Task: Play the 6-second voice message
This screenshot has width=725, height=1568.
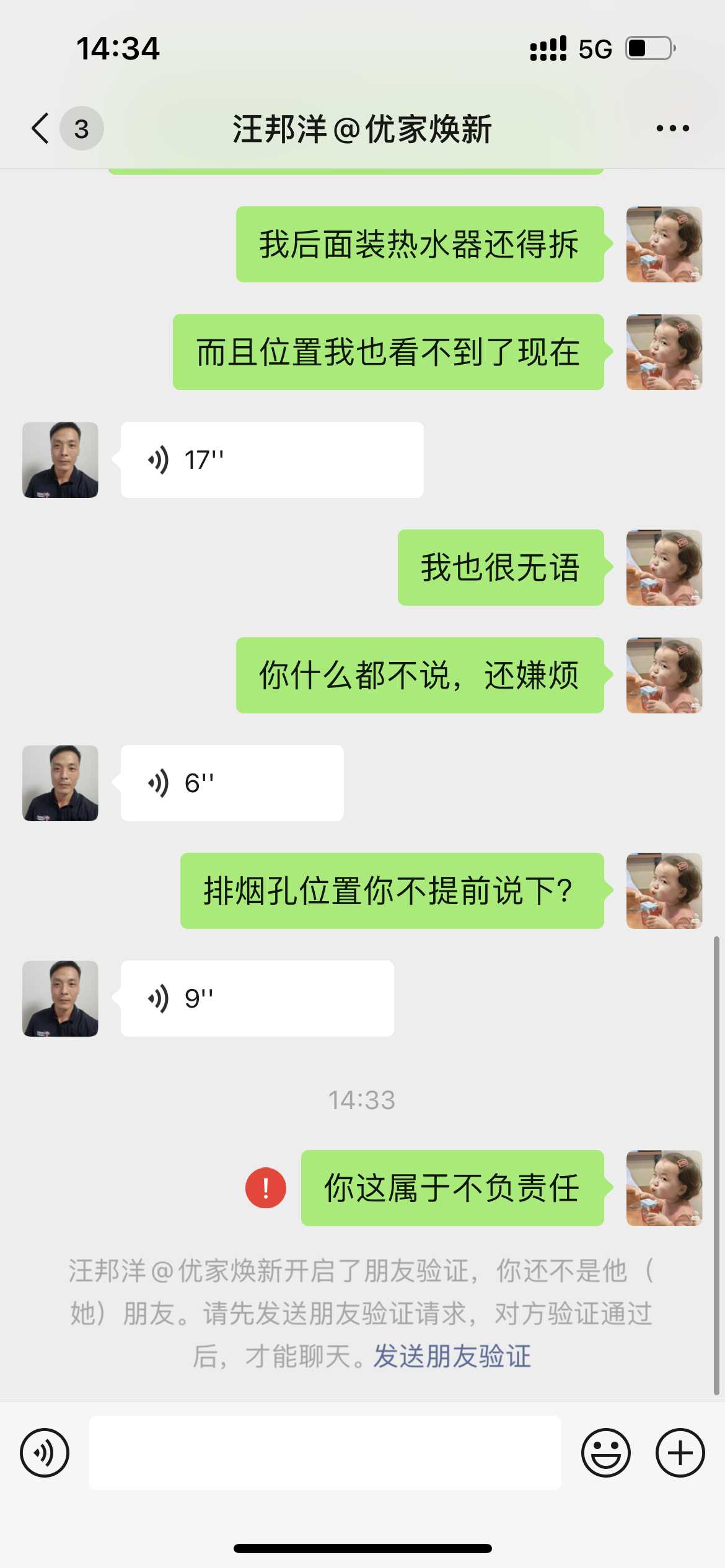Action: 232,783
